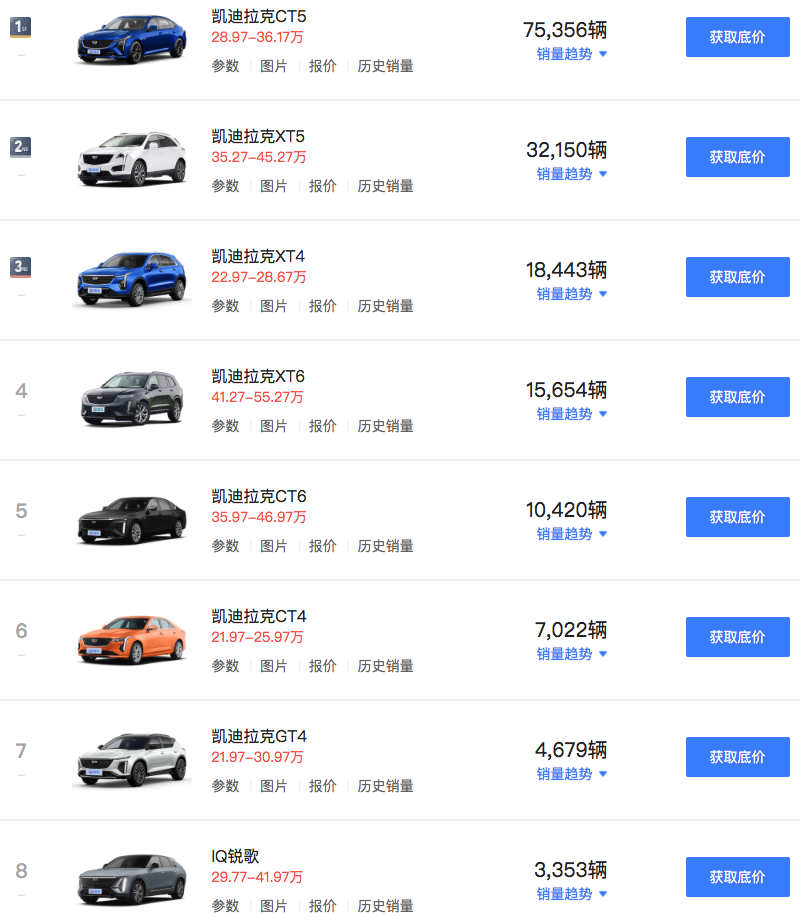Viewport: 800px width, 920px height.
Task: Check 报价 for 凯迪拉克CT6
Action: coord(322,546)
